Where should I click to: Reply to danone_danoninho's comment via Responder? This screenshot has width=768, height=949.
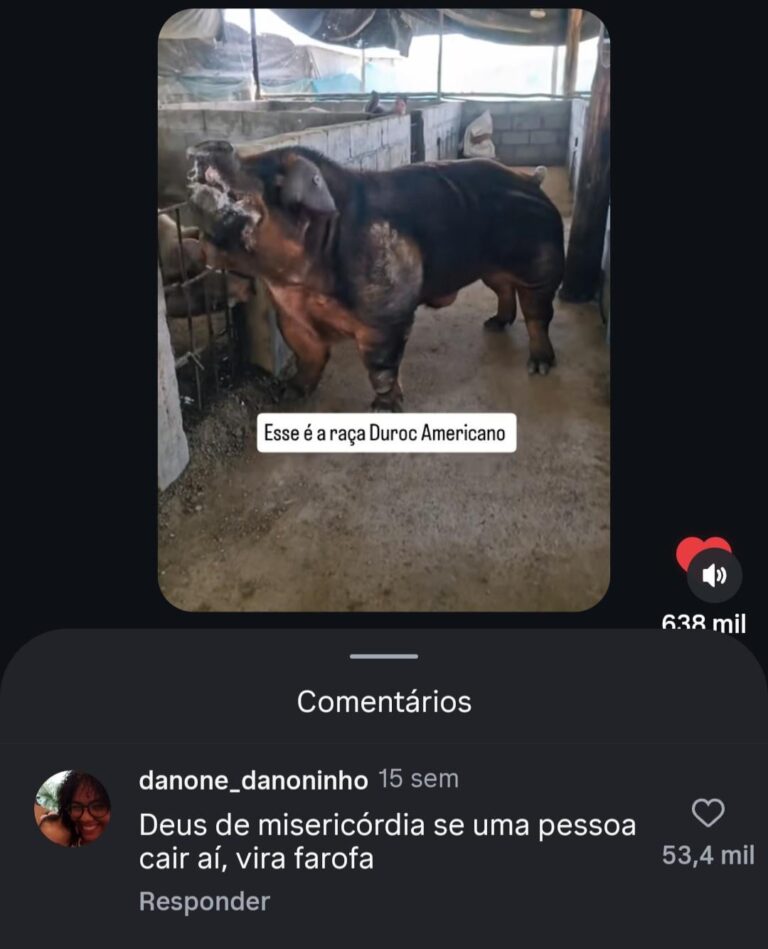pos(204,902)
